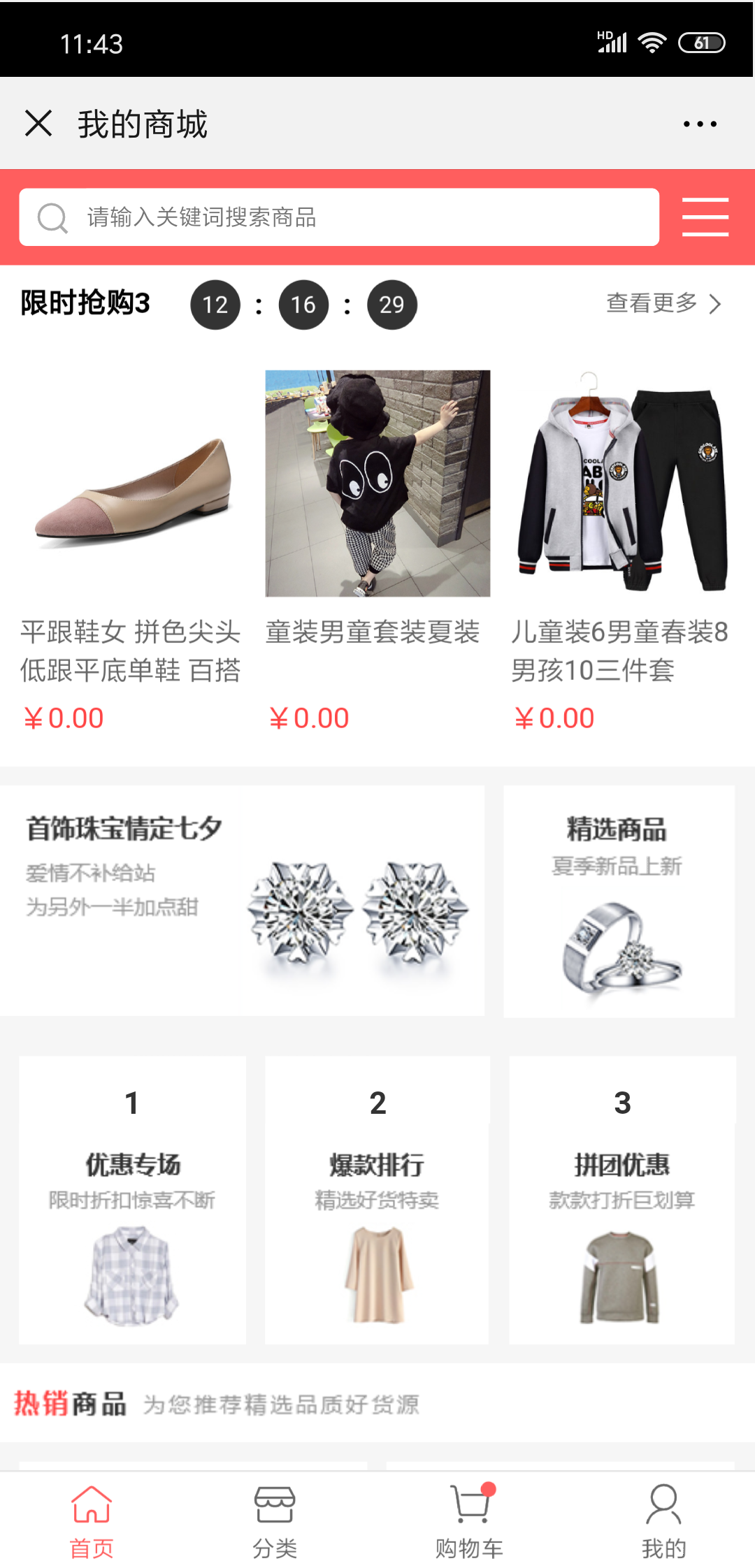View more 限时抢购 deals via 查看更多
The height and width of the screenshot is (1568, 755).
click(663, 303)
